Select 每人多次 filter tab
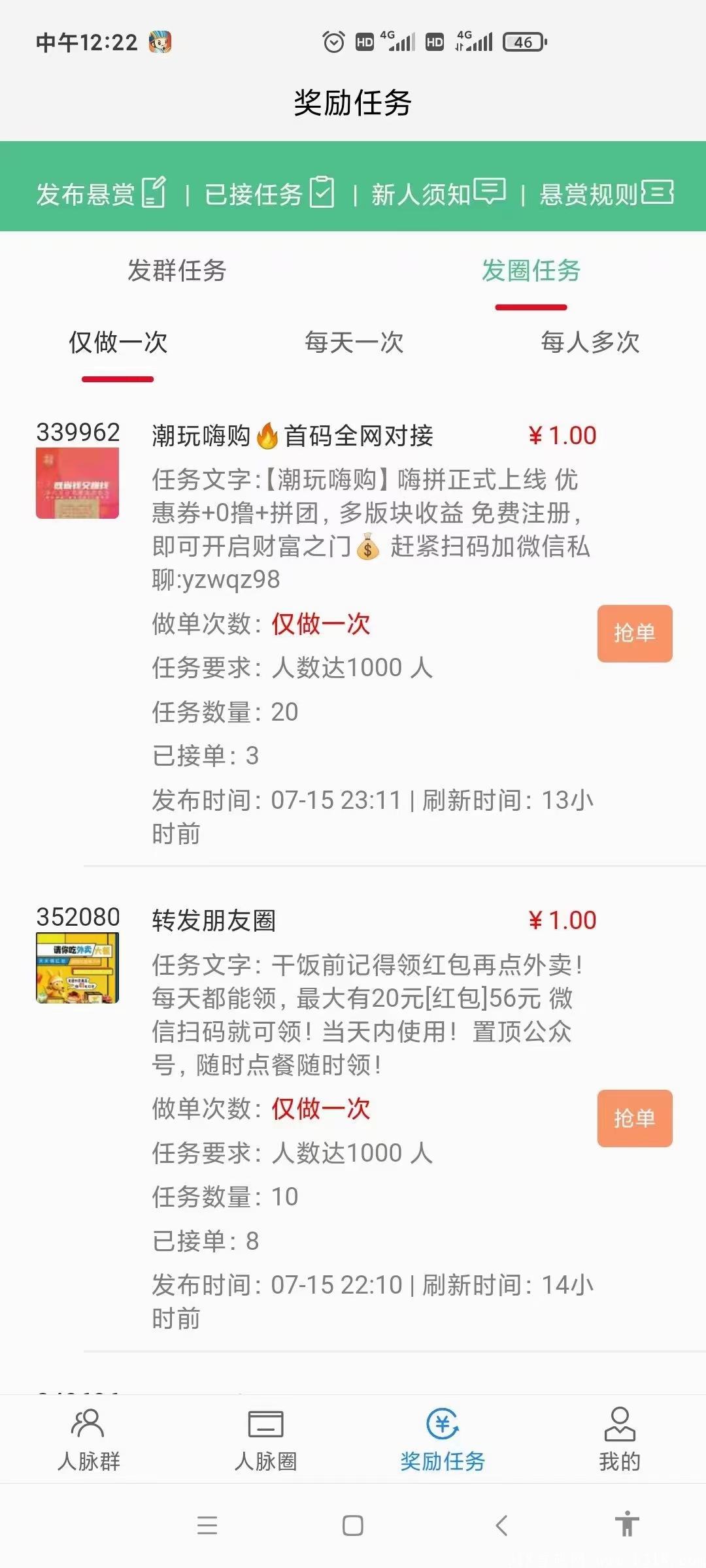Screen dimensions: 706x1568 point(588,343)
